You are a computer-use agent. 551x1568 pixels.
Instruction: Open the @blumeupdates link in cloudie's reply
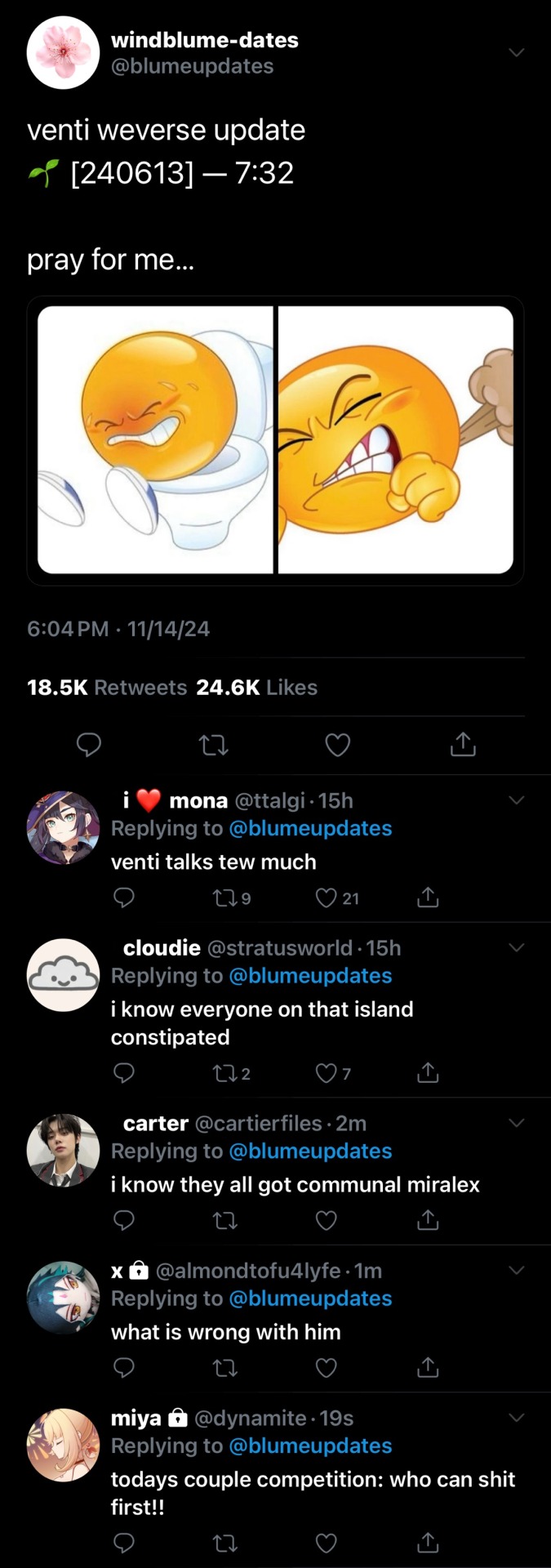pos(310,975)
